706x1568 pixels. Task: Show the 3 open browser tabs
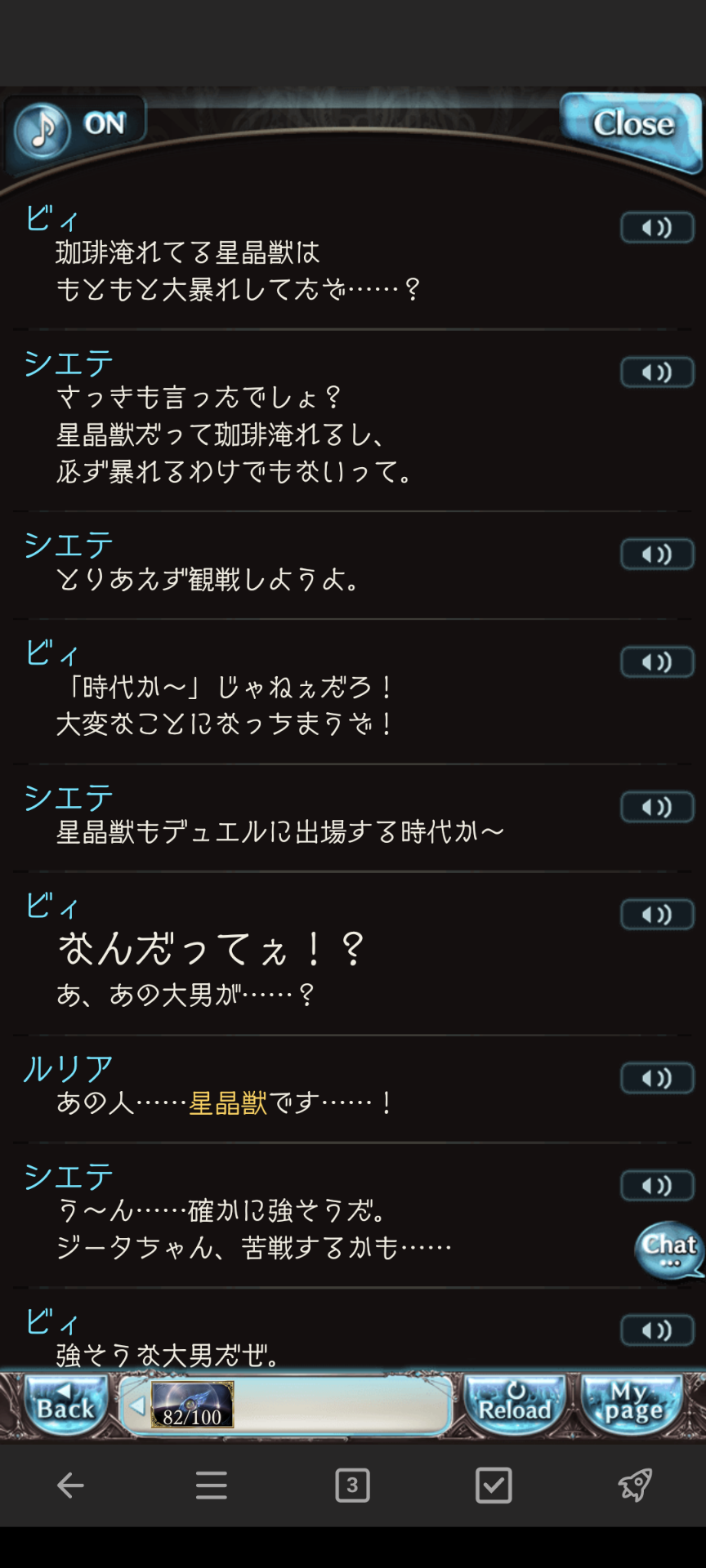coord(352,1486)
